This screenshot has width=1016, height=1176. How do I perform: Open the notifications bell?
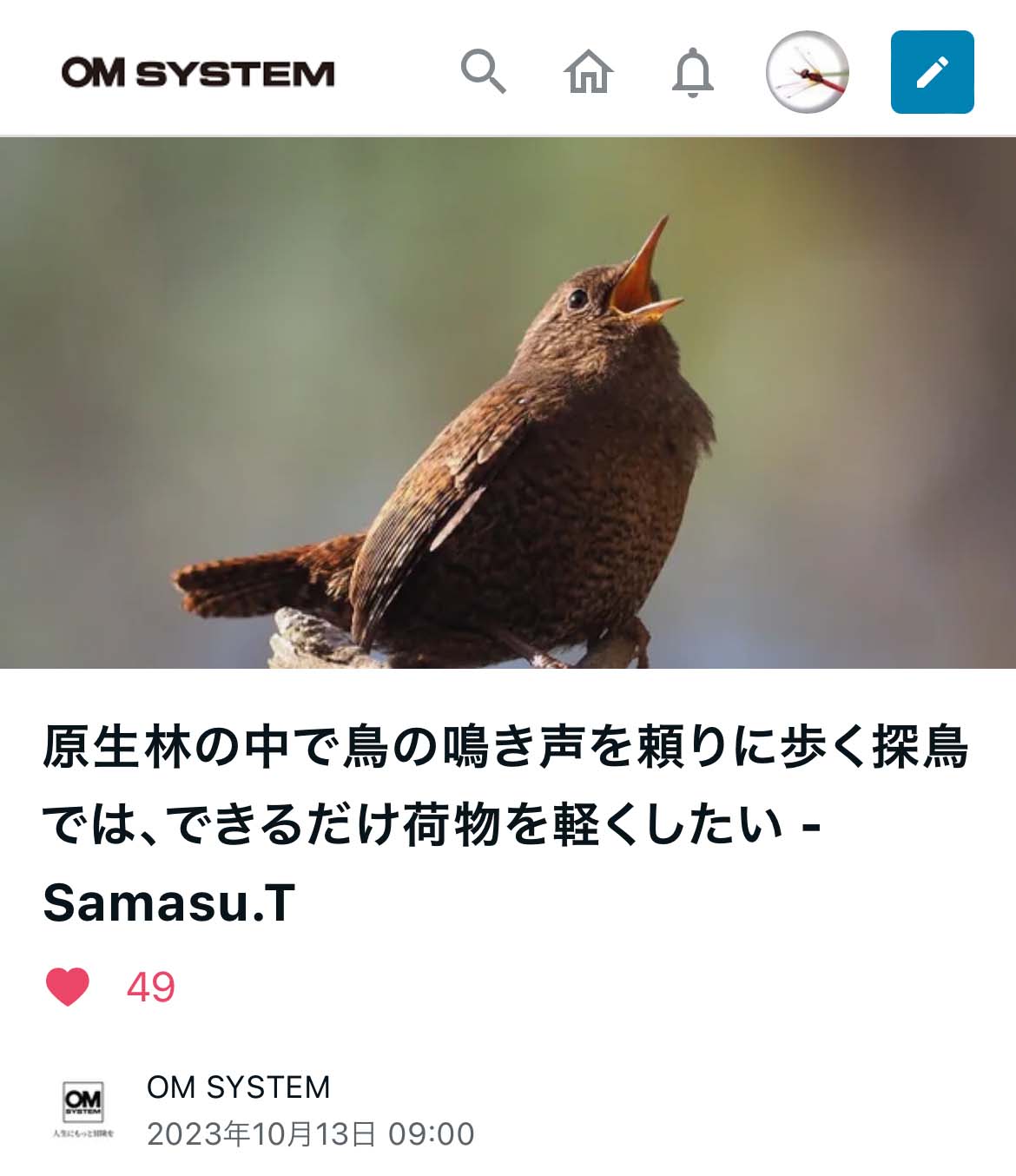click(692, 72)
